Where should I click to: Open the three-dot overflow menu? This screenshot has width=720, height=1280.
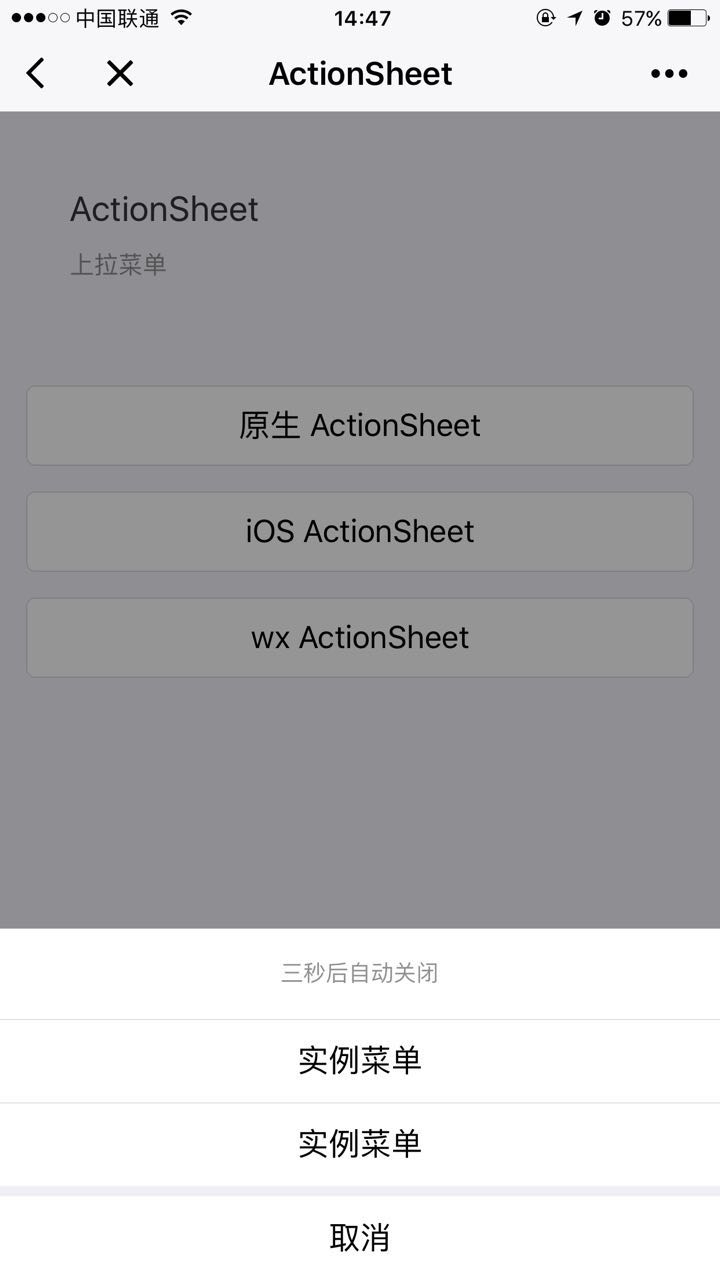tap(669, 74)
